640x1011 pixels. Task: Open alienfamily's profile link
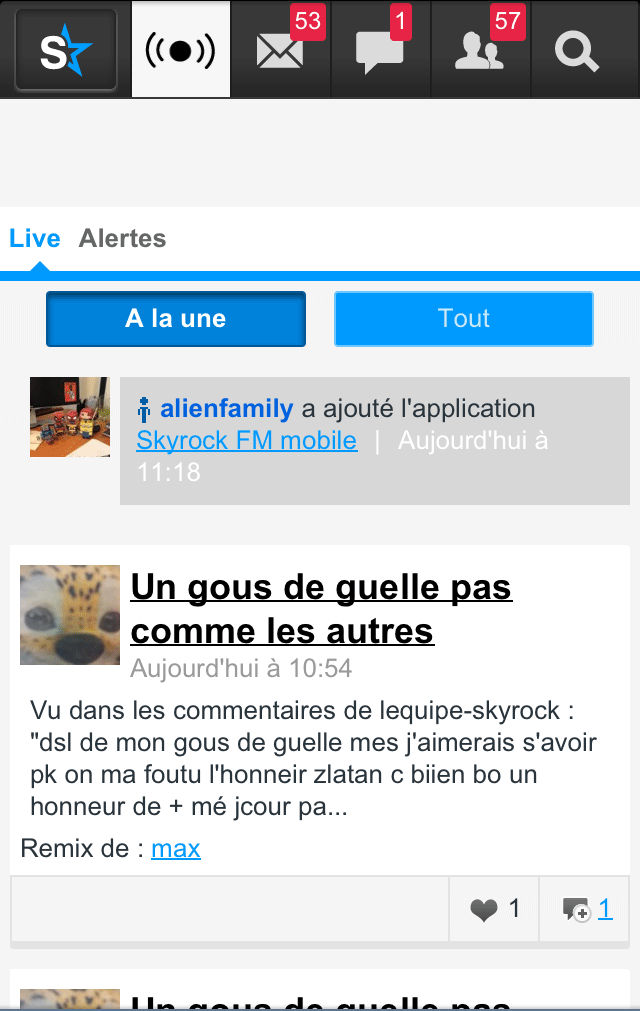226,409
